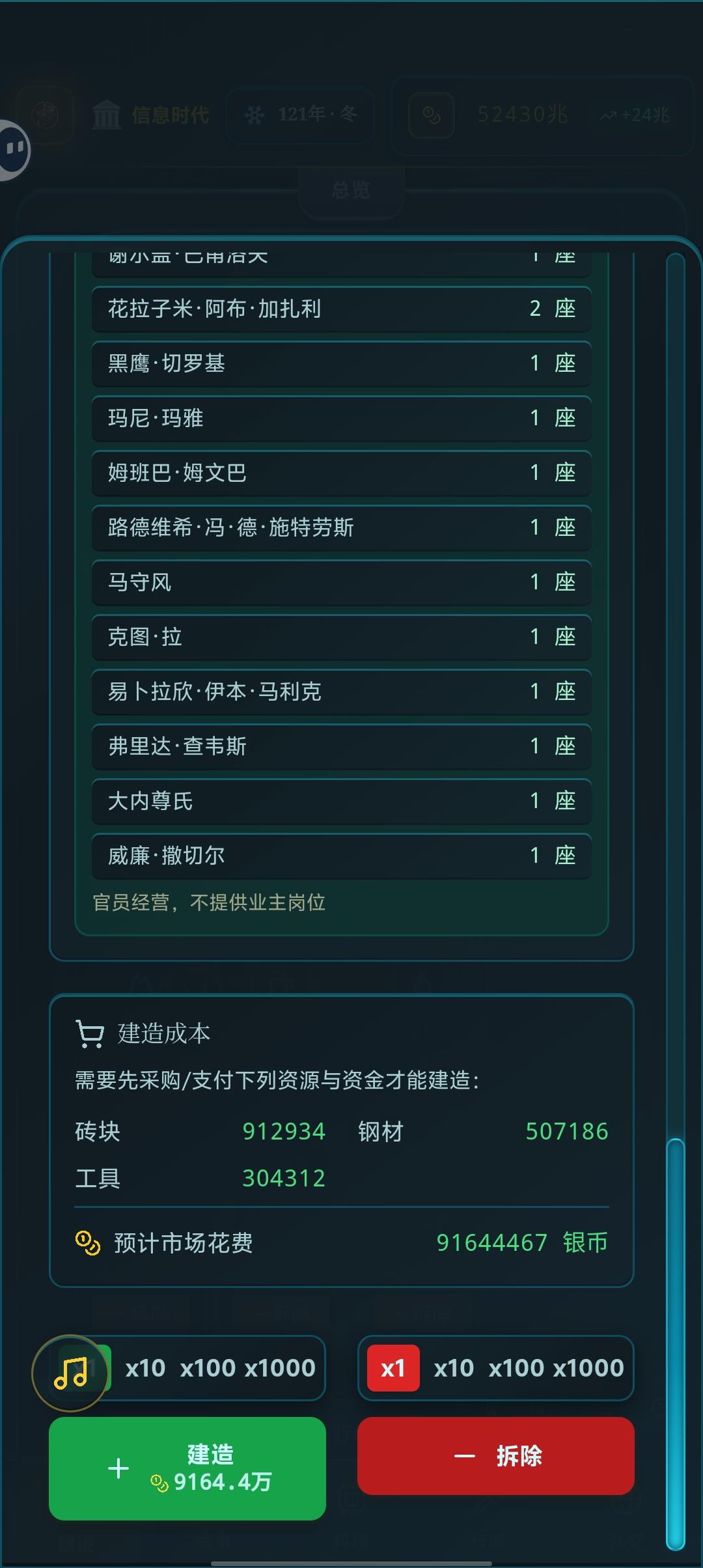Click the snowflake season icon
The height and width of the screenshot is (1568, 703).
(255, 115)
